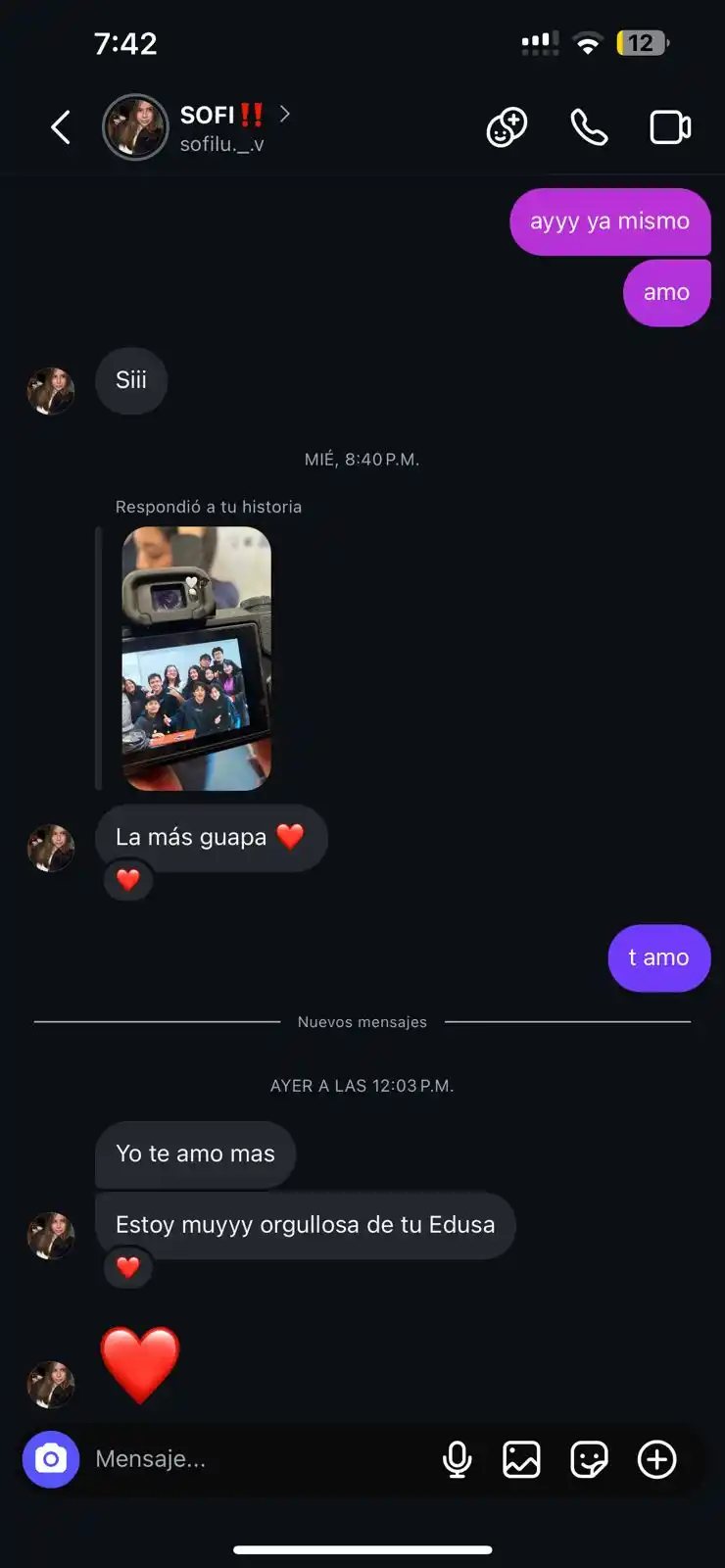The height and width of the screenshot is (1568, 725).
Task: Focus the Mensaje text field
Action: 255,1459
